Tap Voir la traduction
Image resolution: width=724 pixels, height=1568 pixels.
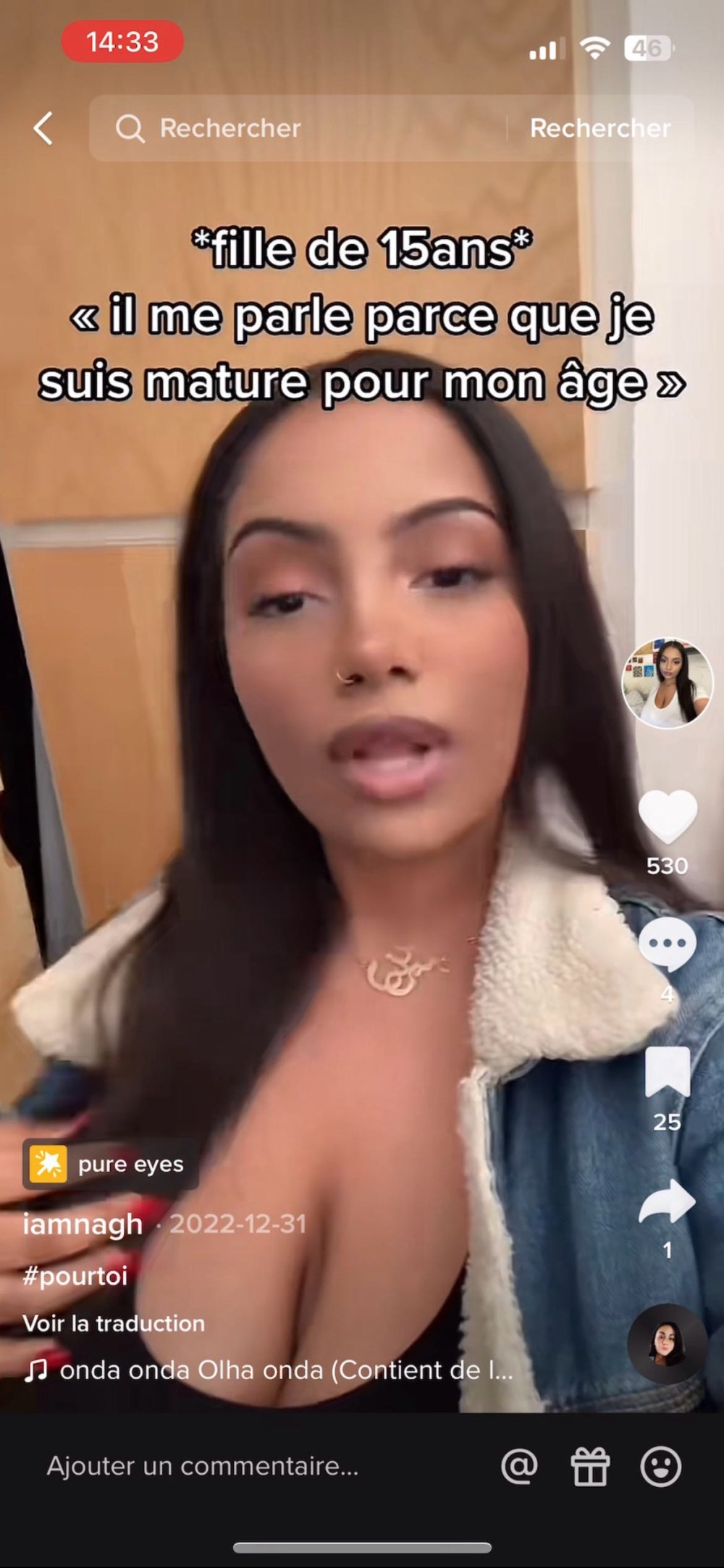pos(114,1323)
